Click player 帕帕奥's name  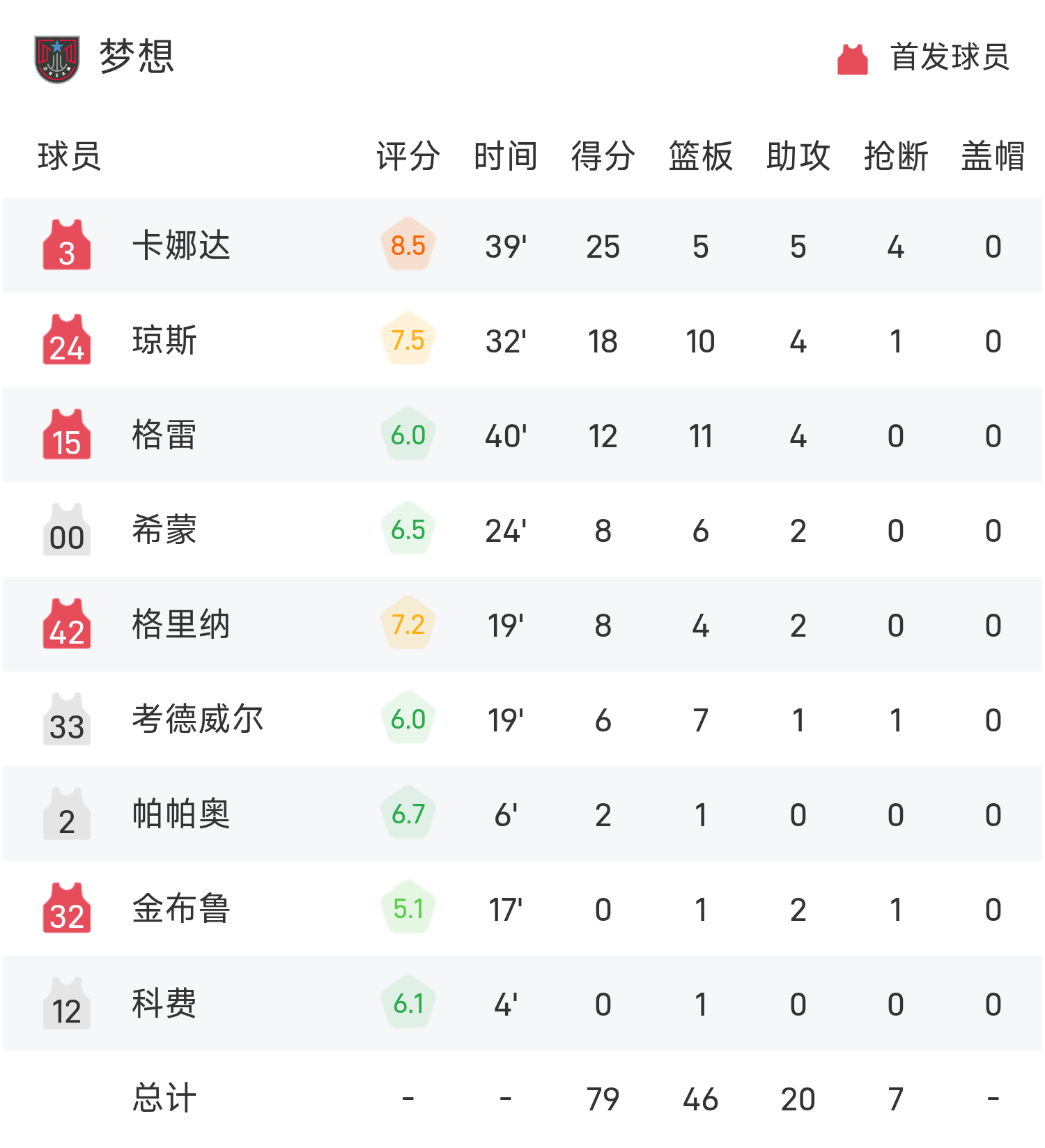tap(180, 814)
